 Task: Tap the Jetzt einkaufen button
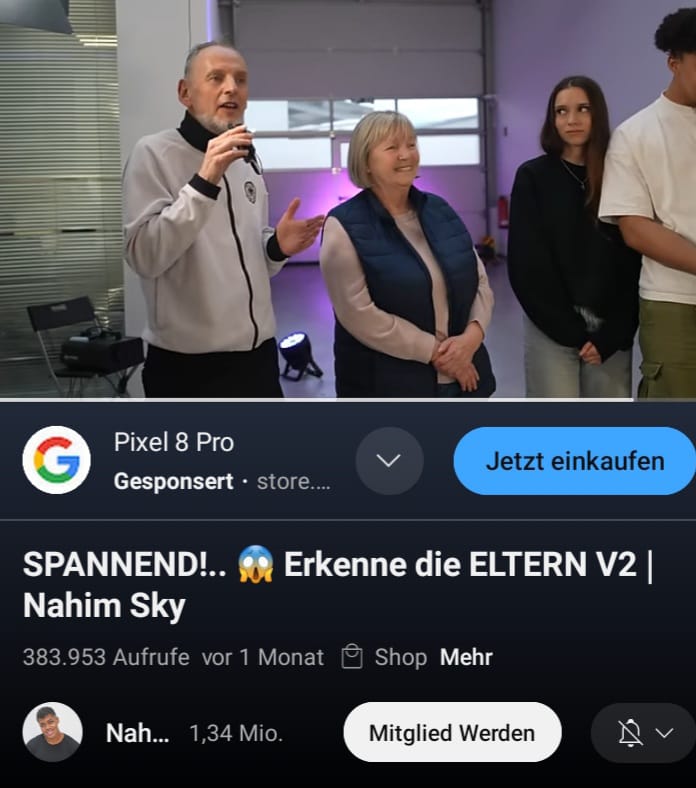click(574, 461)
